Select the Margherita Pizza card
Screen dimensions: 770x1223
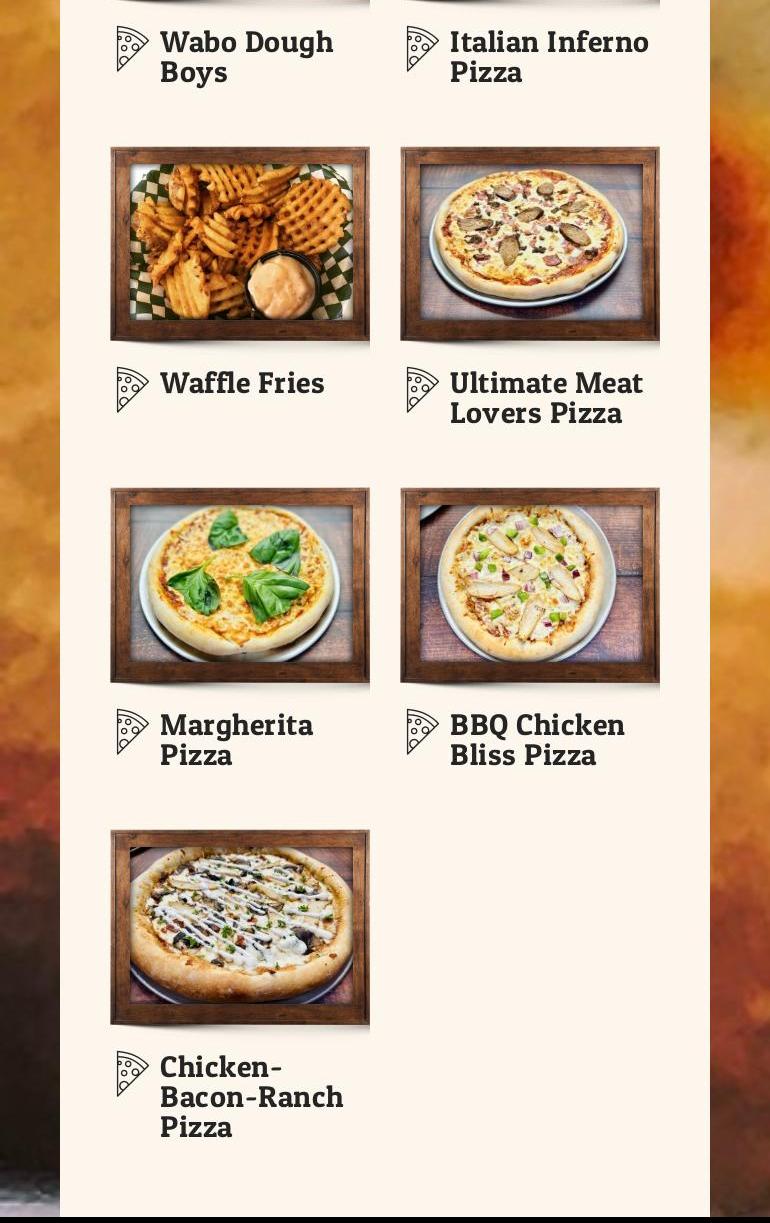coord(240,586)
